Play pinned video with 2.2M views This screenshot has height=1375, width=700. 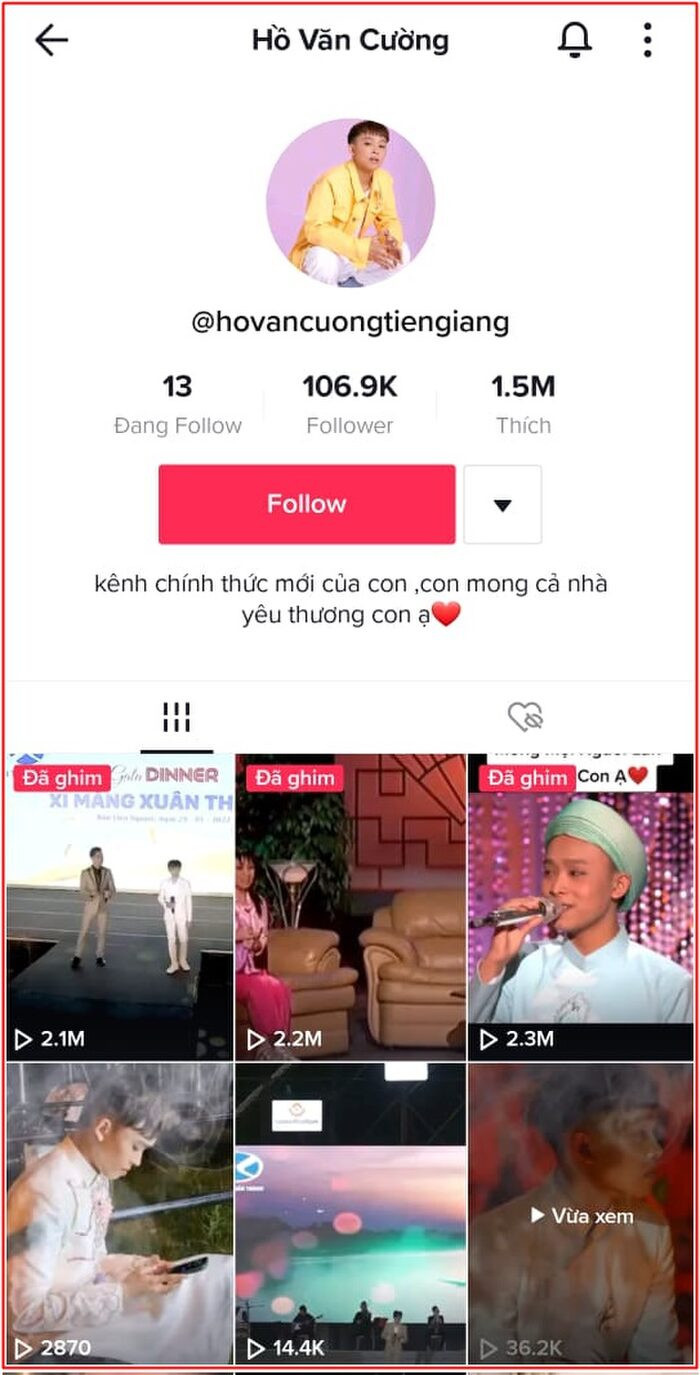tap(350, 907)
